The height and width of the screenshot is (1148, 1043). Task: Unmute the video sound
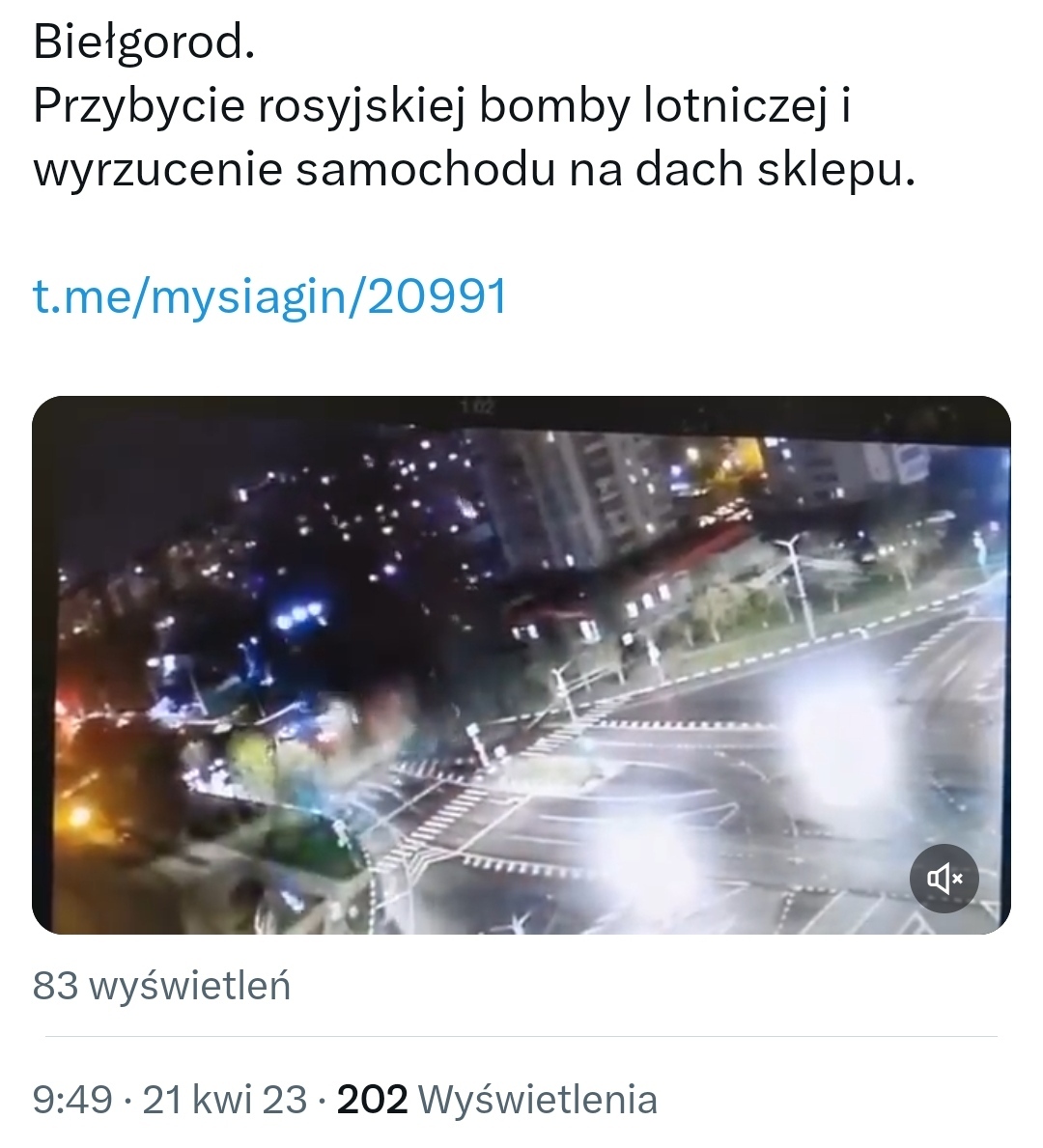tap(944, 878)
